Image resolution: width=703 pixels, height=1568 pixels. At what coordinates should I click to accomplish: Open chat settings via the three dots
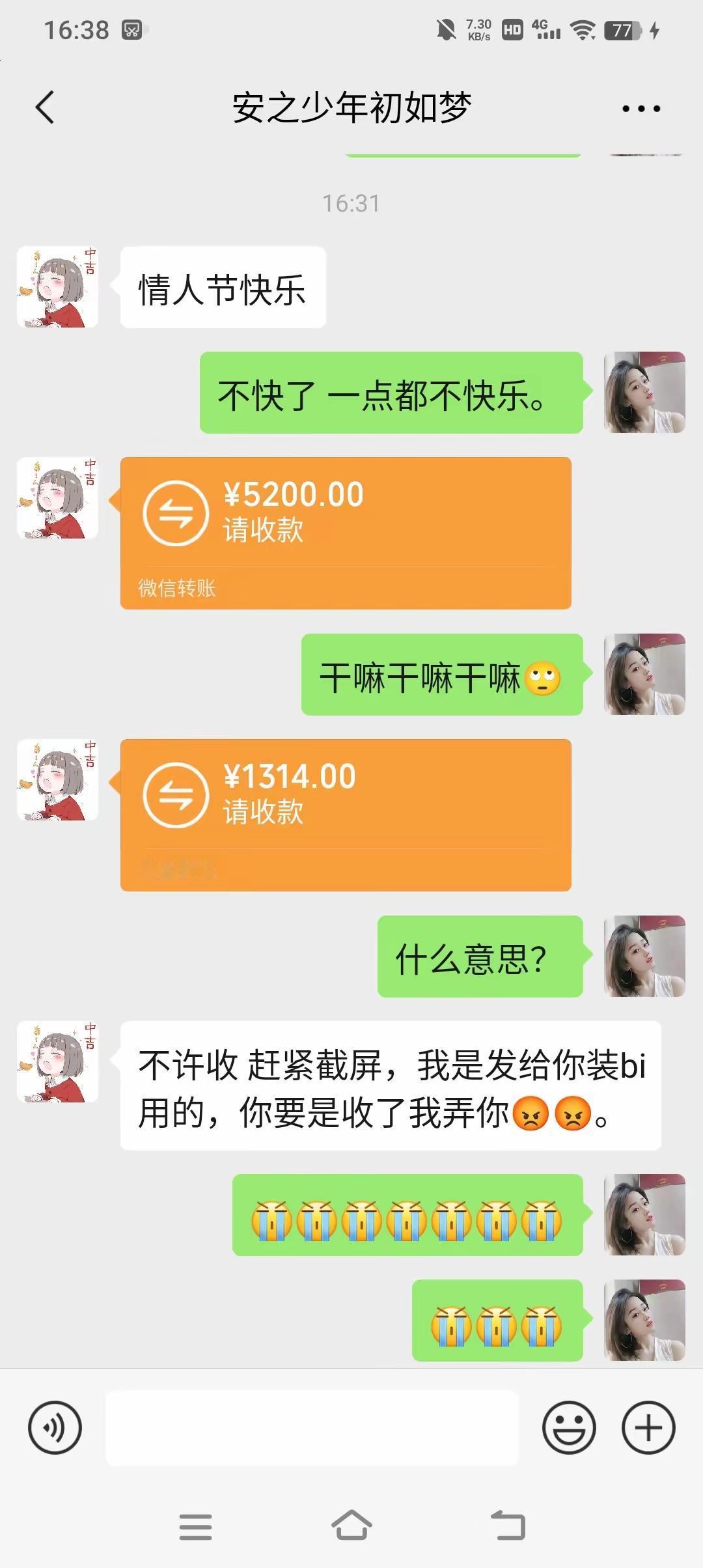click(x=640, y=108)
